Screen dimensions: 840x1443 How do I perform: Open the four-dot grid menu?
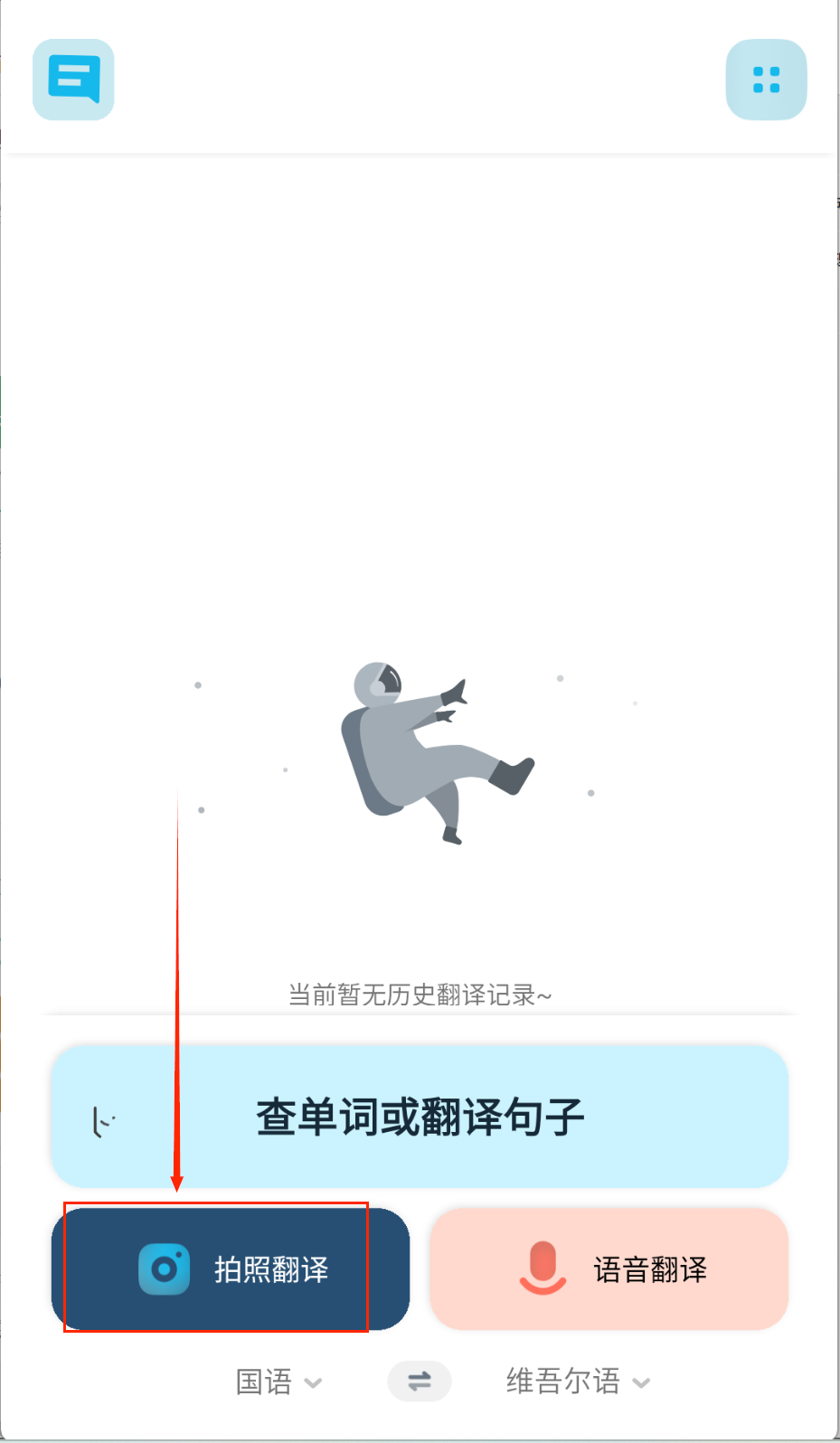[766, 80]
